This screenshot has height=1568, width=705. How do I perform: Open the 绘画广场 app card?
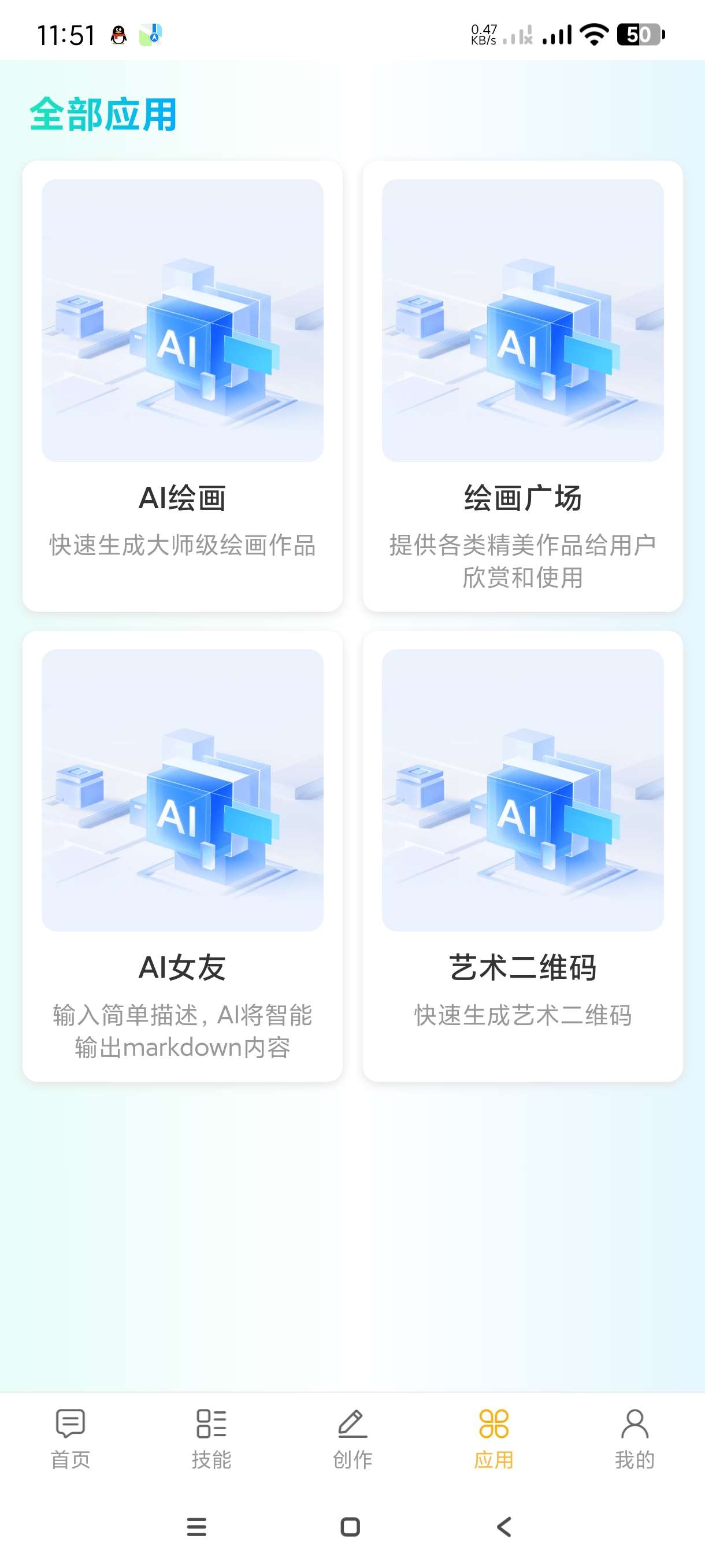(x=522, y=386)
